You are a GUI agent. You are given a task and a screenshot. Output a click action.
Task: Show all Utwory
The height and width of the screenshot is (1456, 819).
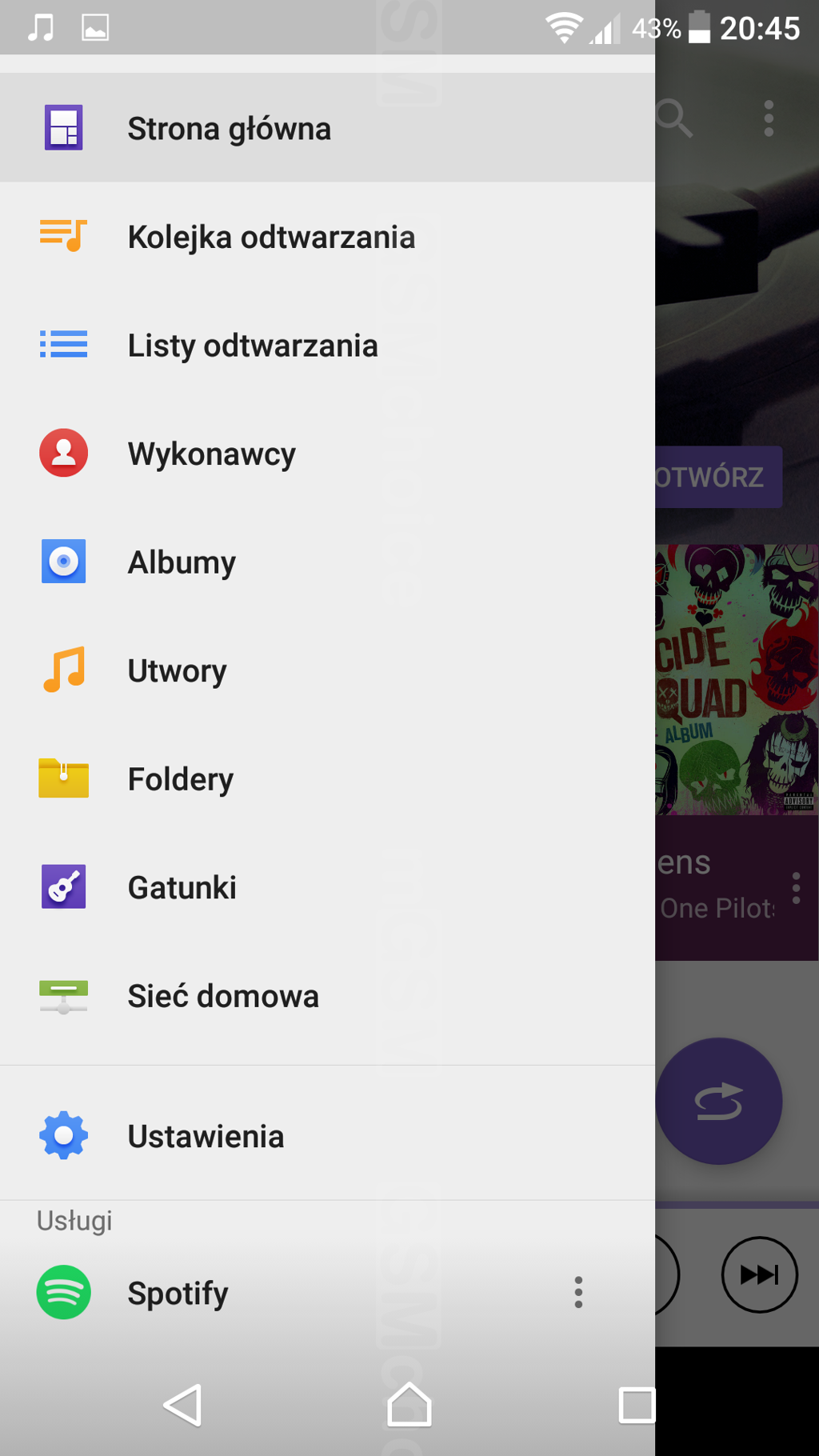pyautogui.click(x=177, y=670)
